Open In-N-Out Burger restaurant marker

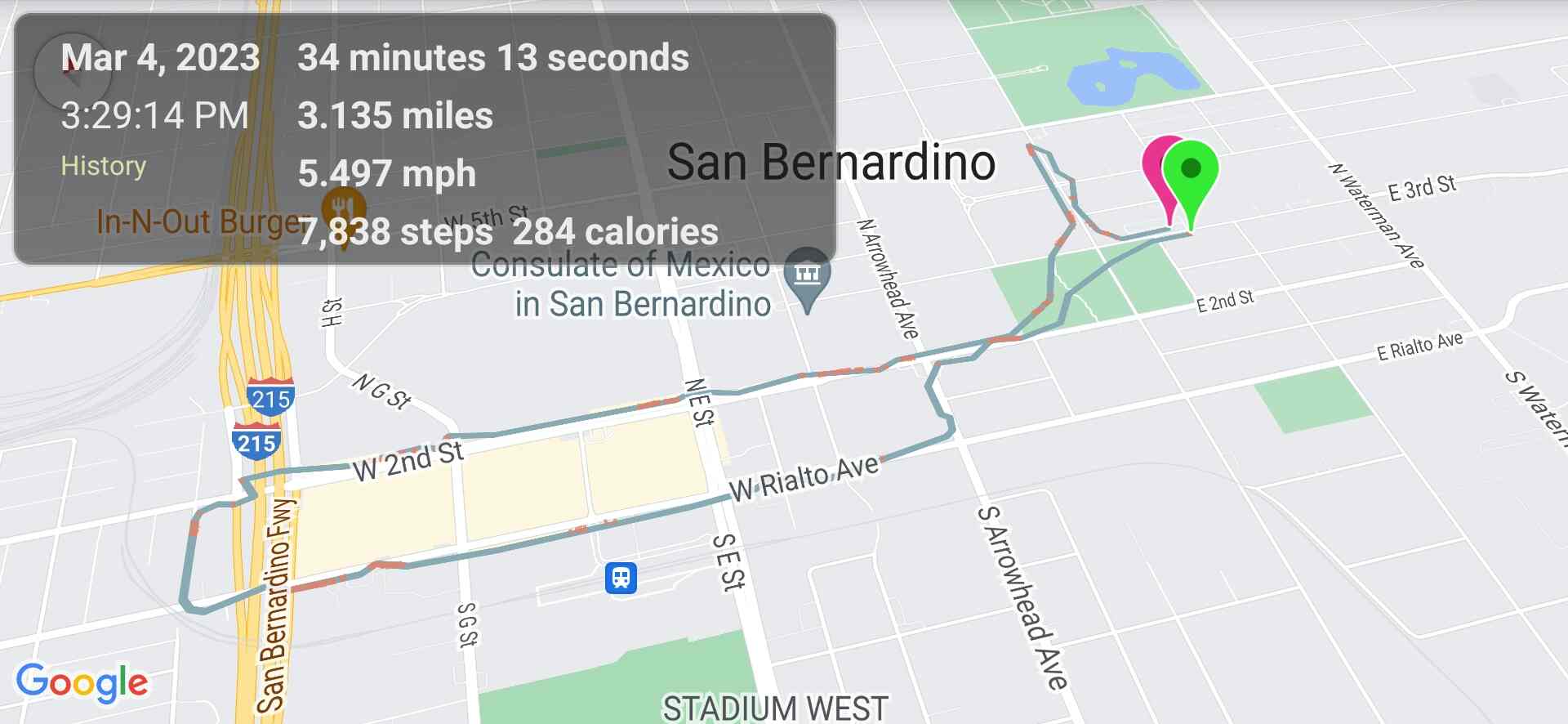coord(343,208)
